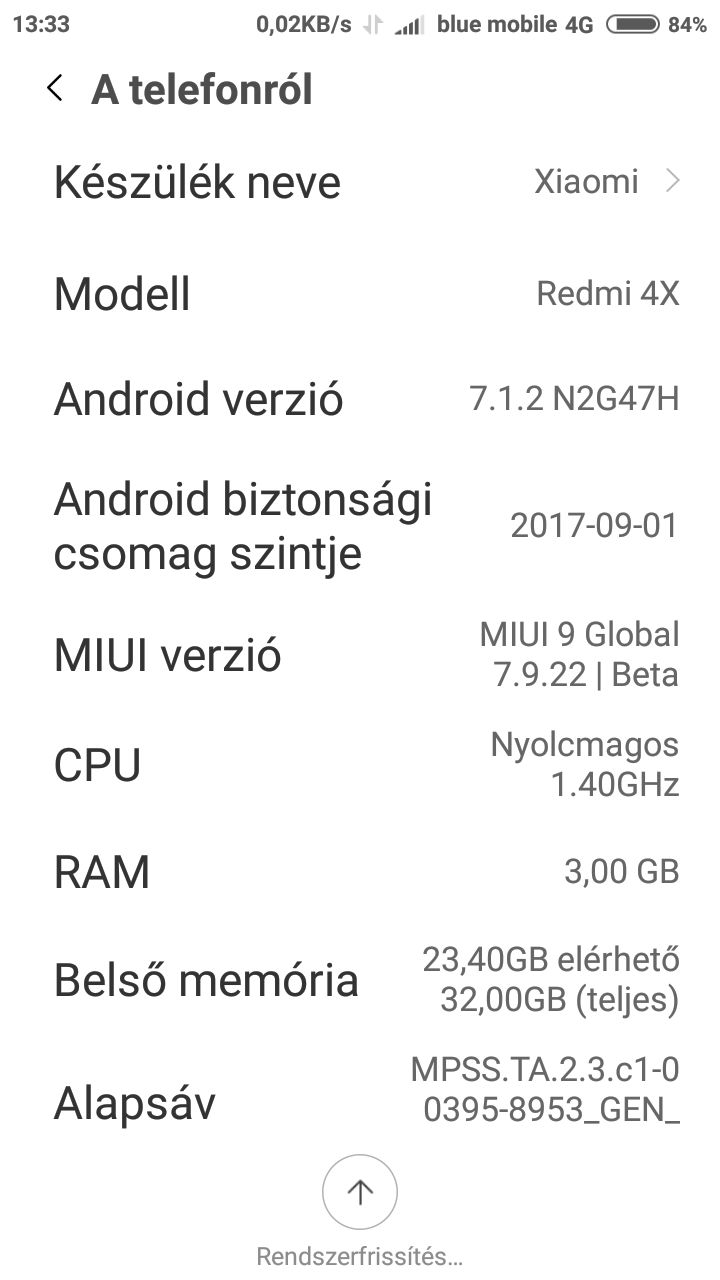Tap the Android verzió row
The image size is (720, 1280).
pyautogui.click(x=360, y=399)
